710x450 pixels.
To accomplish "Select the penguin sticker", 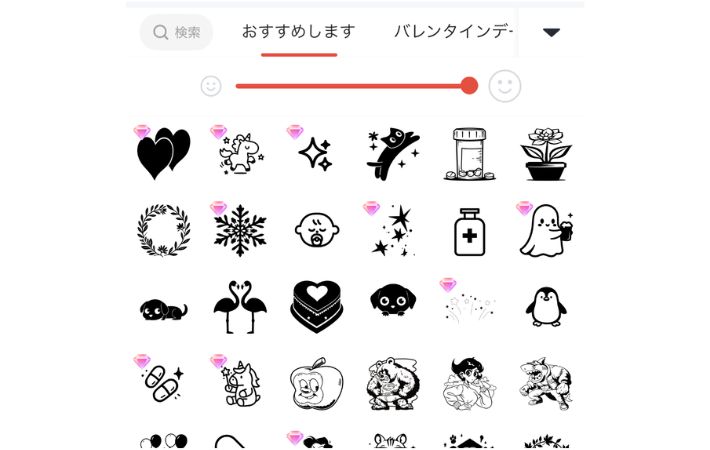I will [546, 306].
